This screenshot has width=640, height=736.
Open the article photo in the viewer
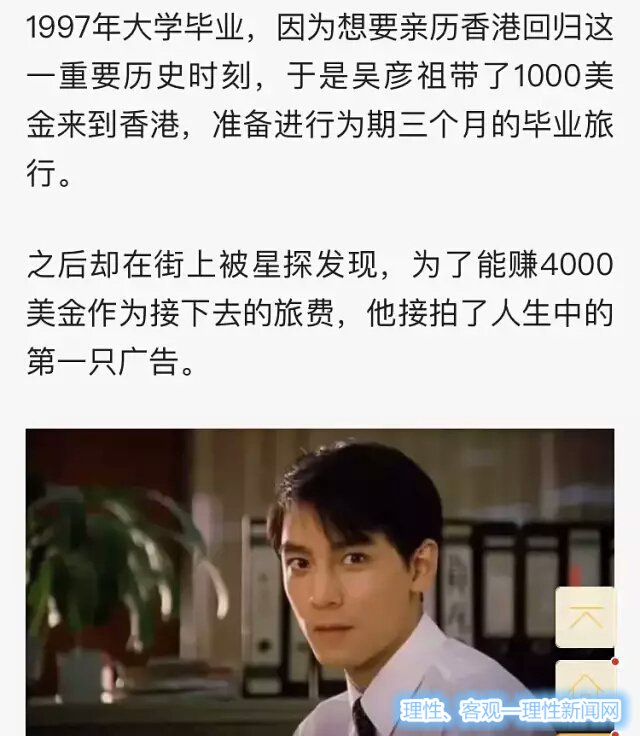[x=300, y=580]
